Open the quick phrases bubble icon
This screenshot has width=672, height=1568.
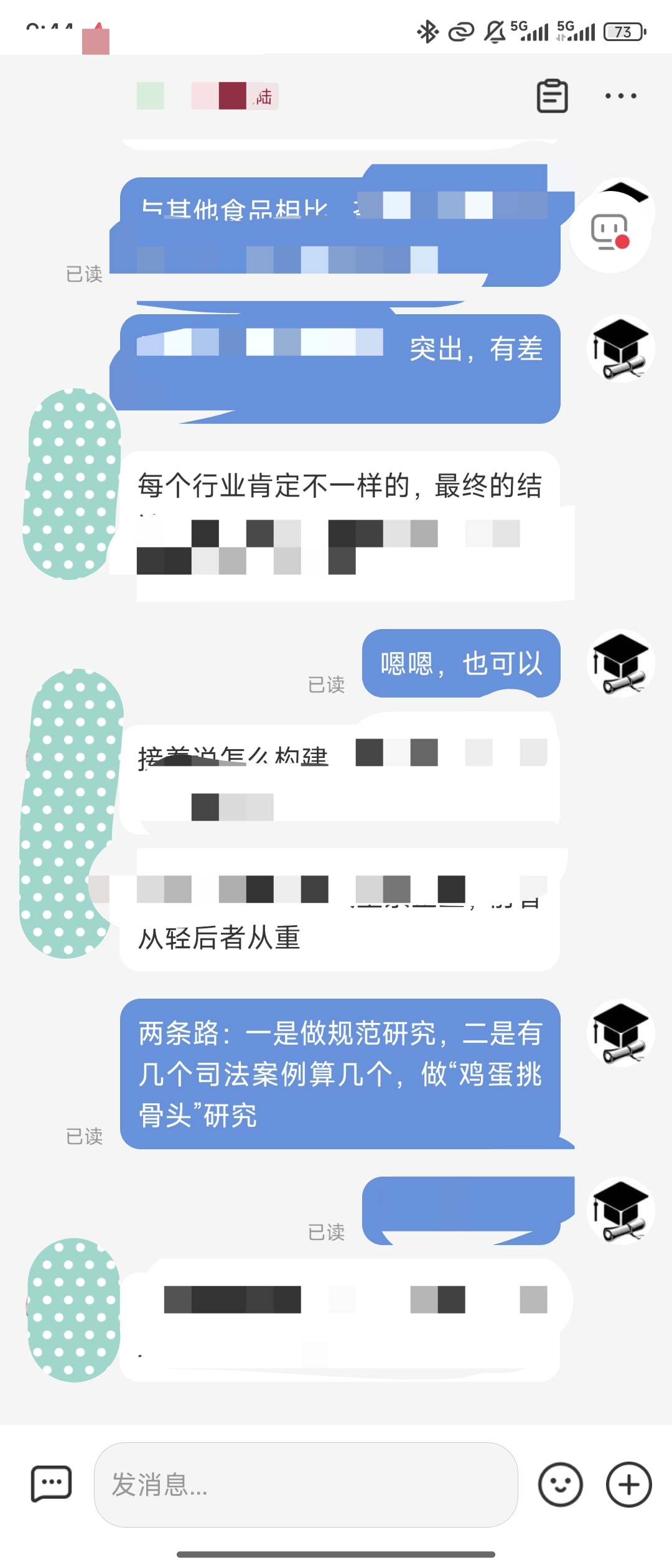51,1485
